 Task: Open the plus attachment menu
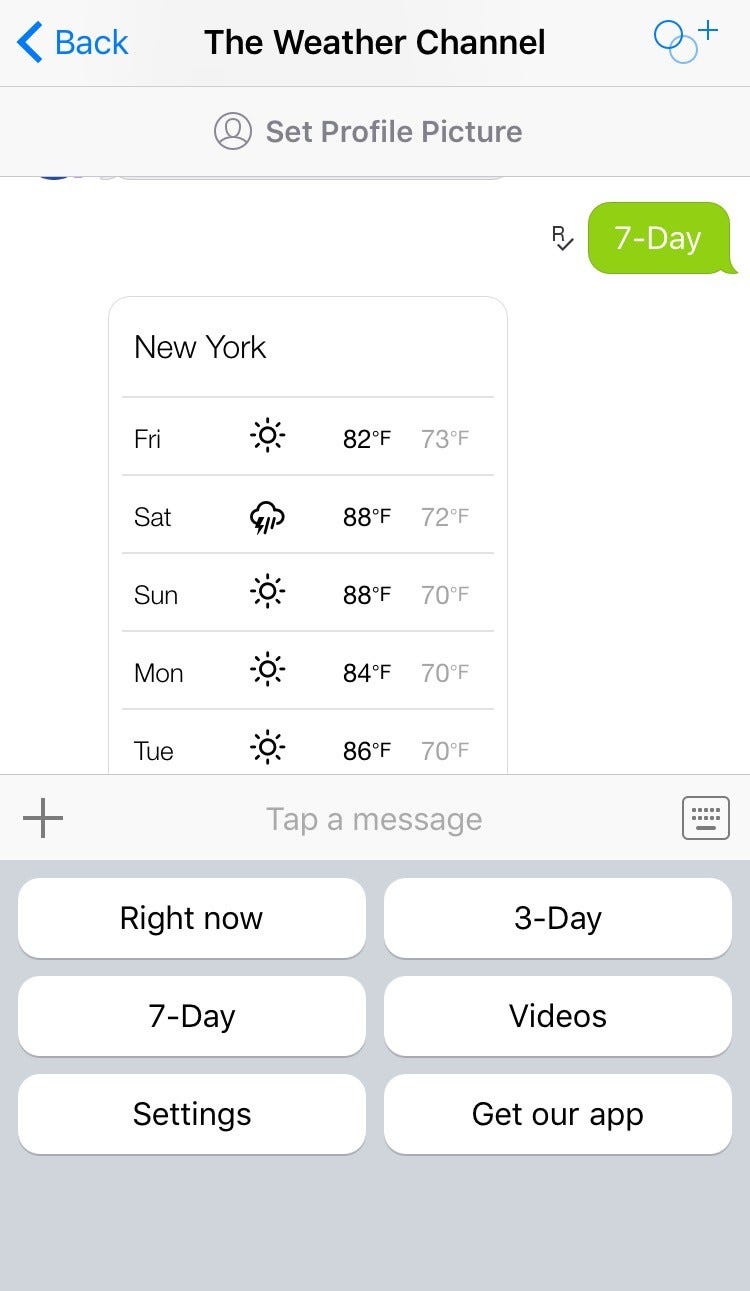(x=43, y=819)
